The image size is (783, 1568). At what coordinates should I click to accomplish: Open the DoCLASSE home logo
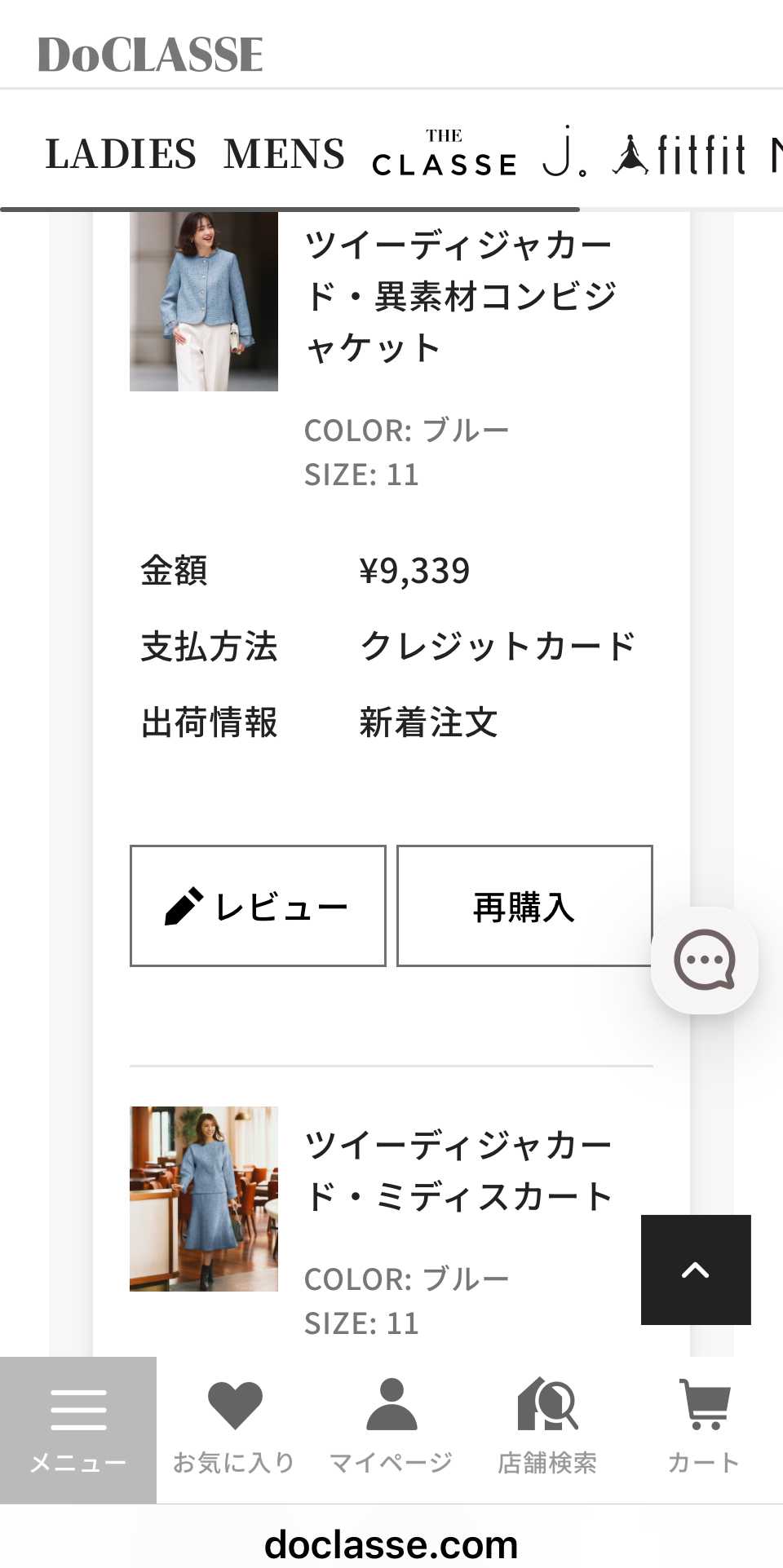[150, 54]
